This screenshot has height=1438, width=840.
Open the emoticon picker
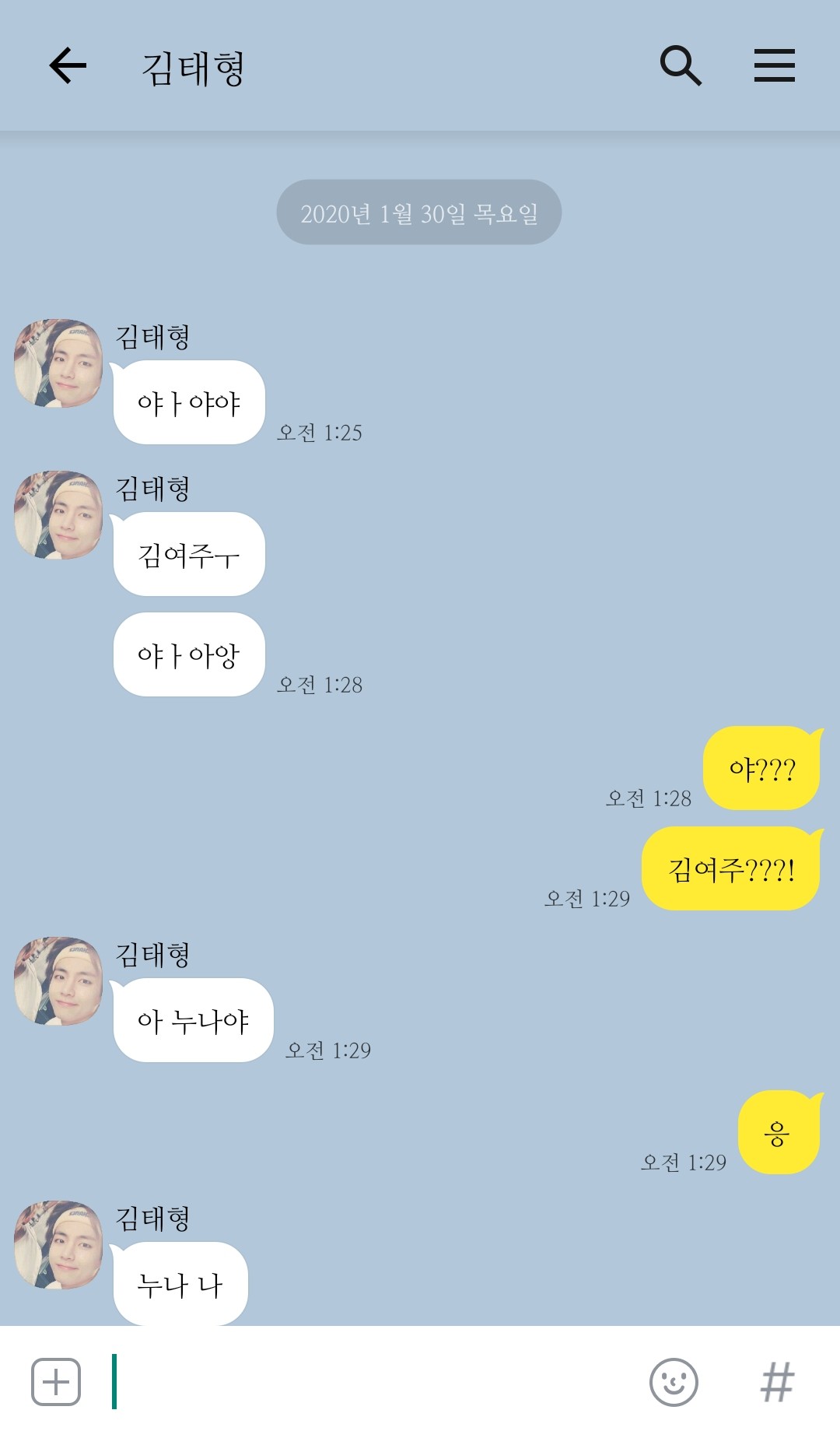tap(674, 1382)
